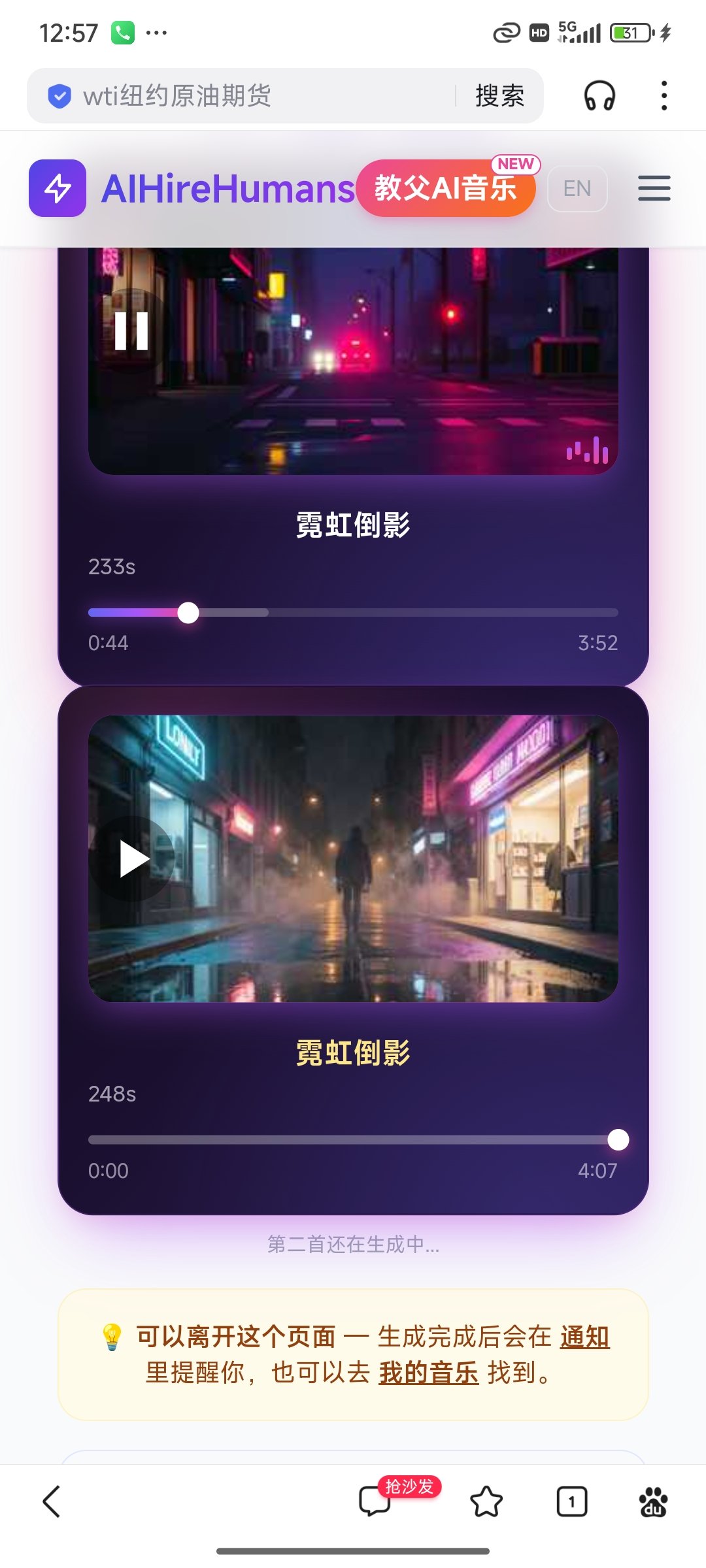Go to Baidu home paw icon

[x=653, y=1501]
